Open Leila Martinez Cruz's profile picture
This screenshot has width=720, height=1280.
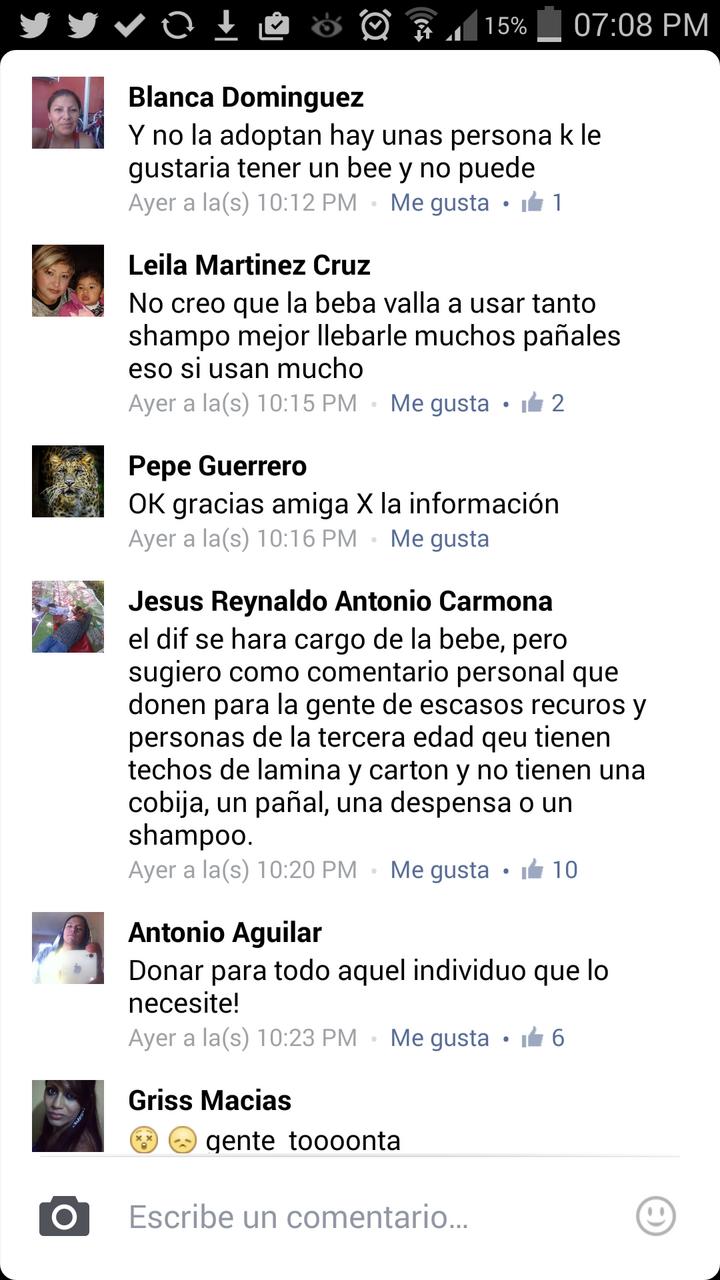(x=68, y=281)
